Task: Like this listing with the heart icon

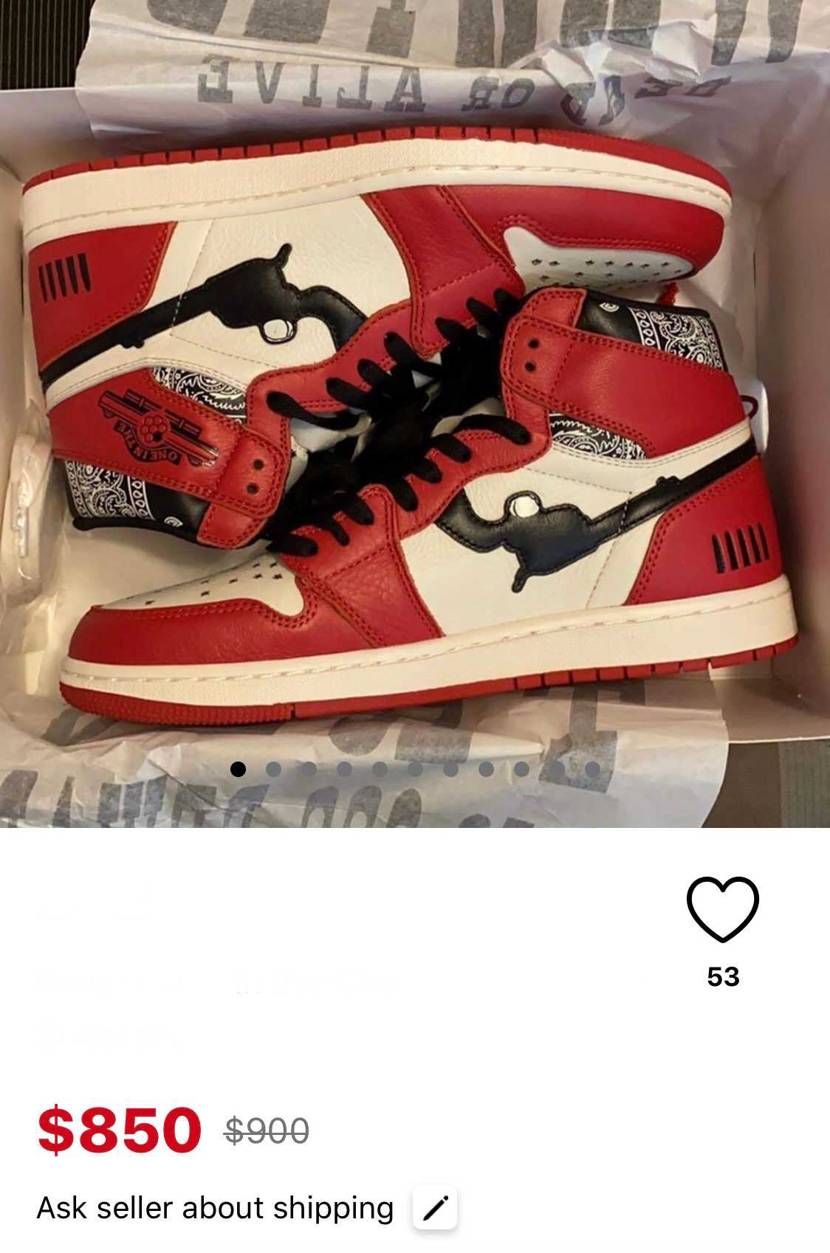Action: (x=722, y=909)
